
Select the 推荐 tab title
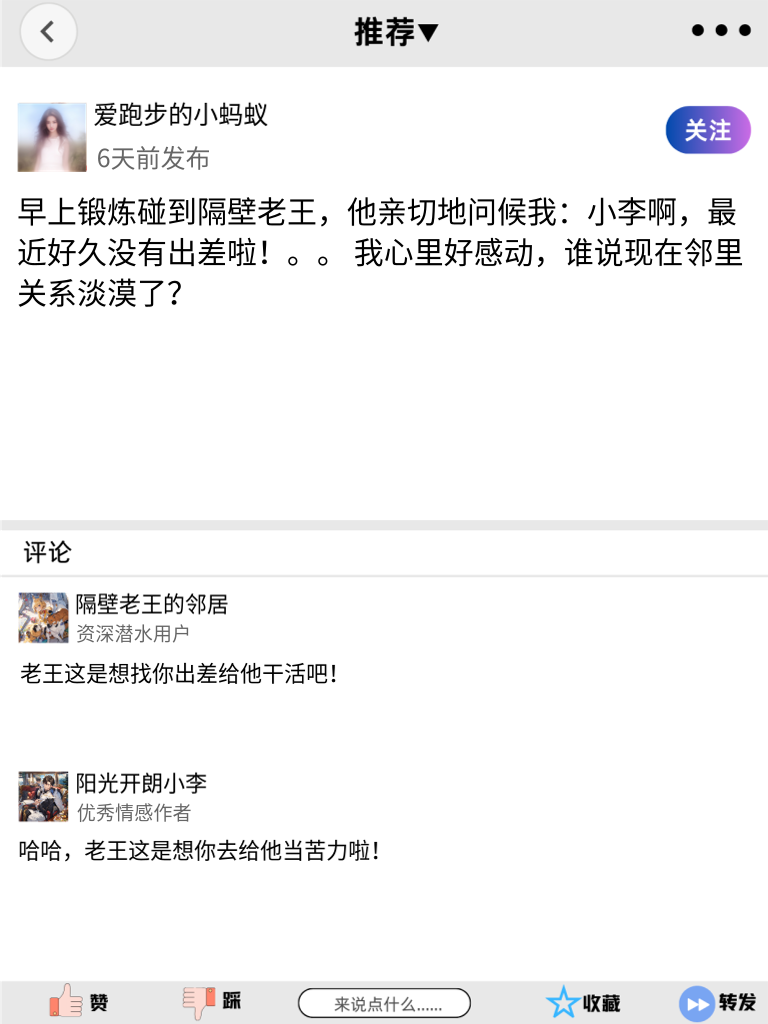coord(385,31)
